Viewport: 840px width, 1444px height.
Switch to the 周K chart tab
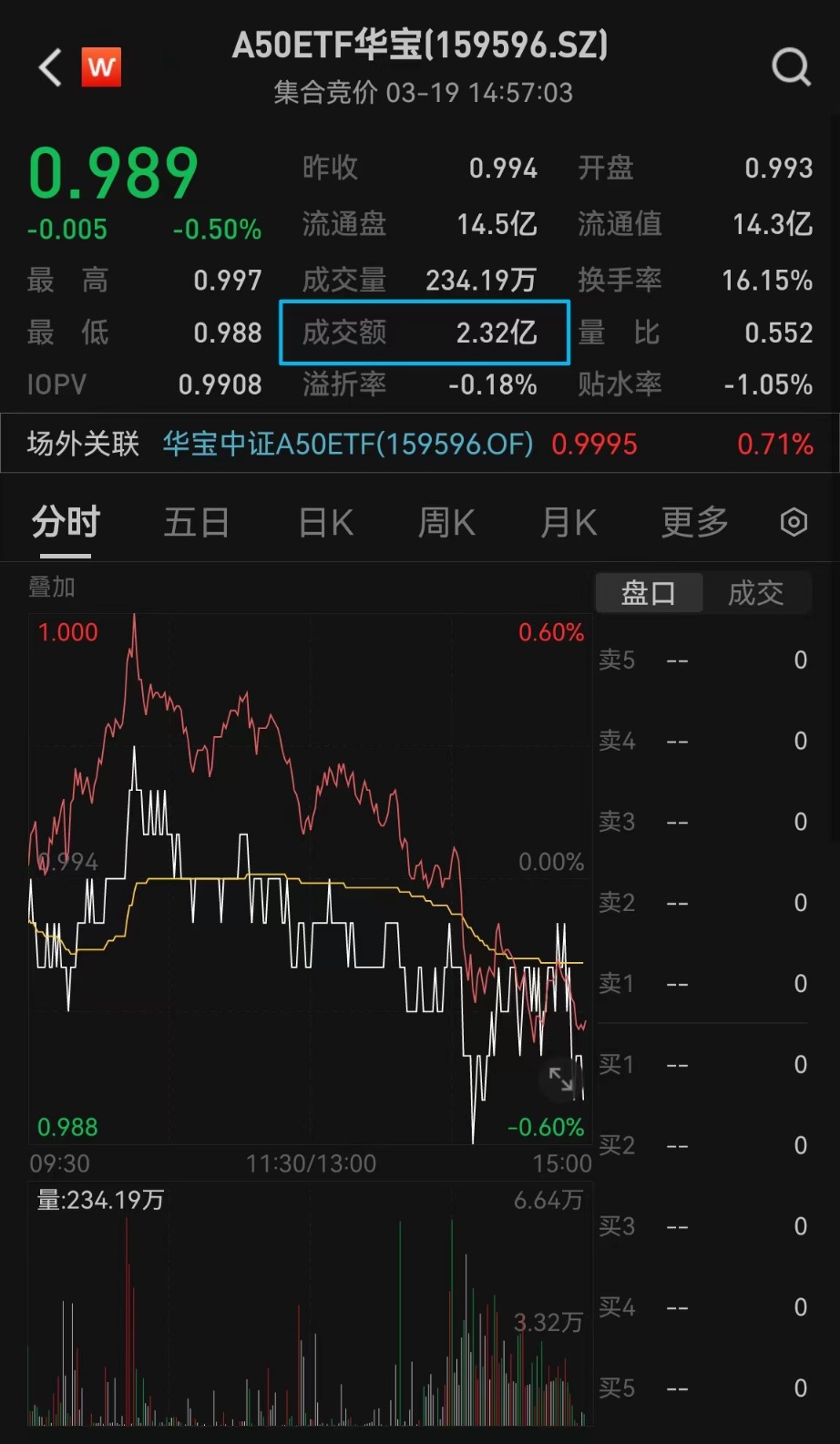446,521
